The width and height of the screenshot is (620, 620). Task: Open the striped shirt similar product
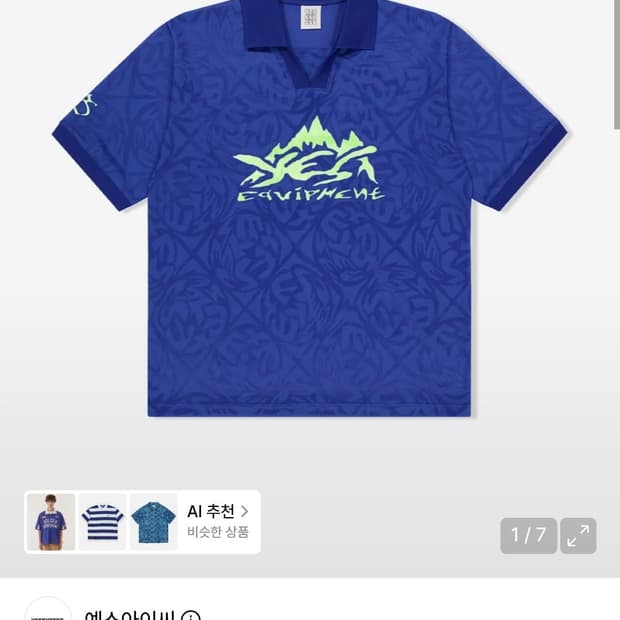tap(102, 522)
